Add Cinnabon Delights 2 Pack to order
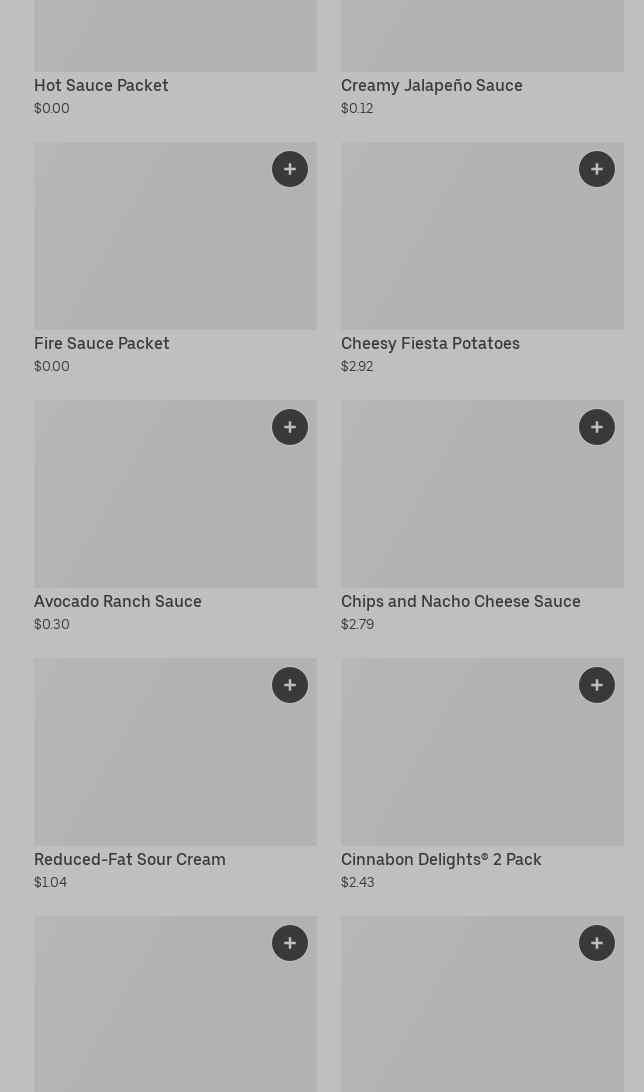 [597, 685]
